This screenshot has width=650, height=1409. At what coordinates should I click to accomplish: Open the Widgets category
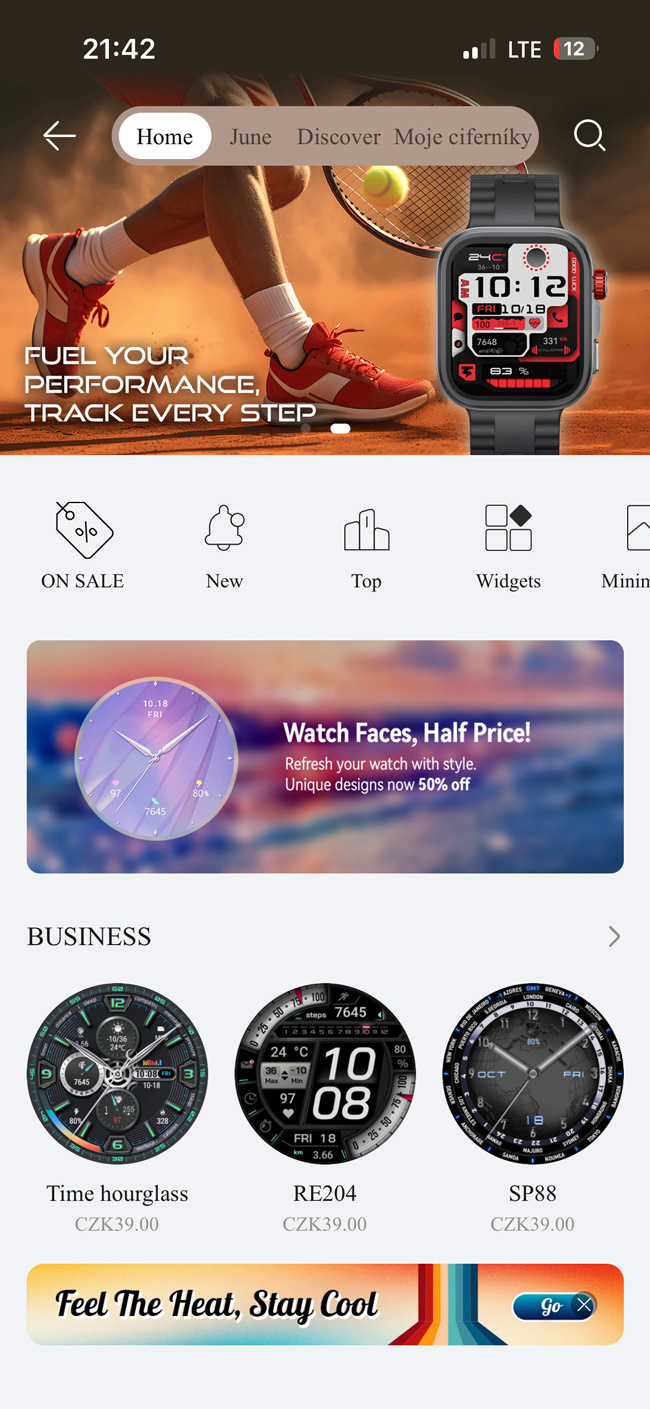coord(508,545)
